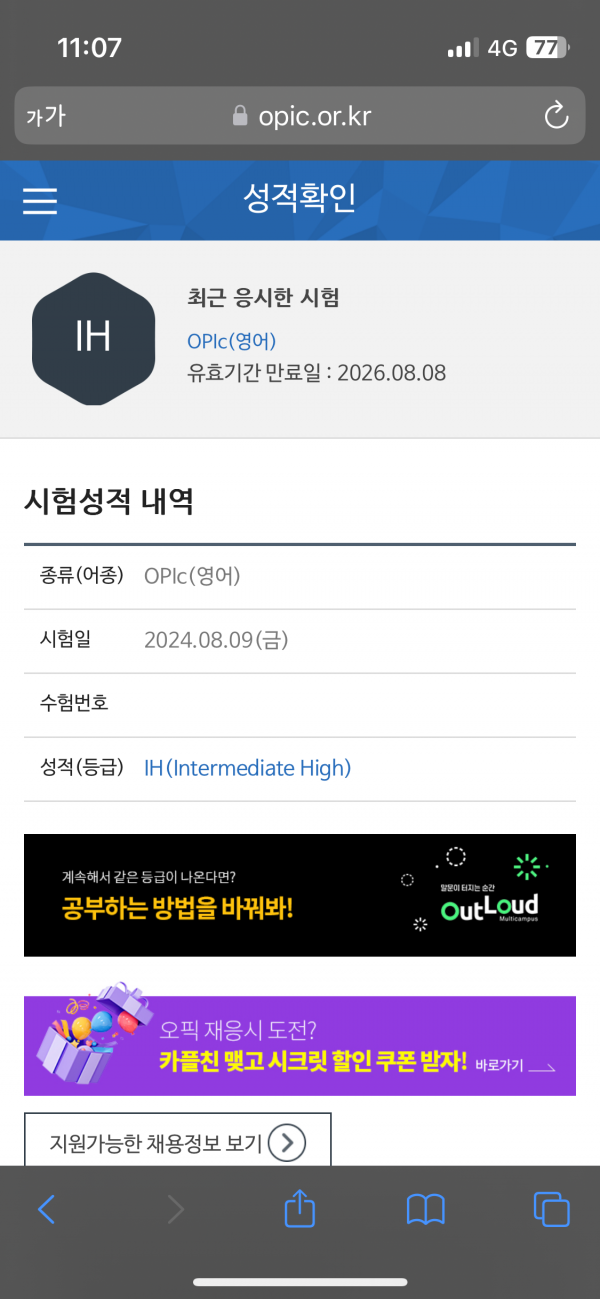The image size is (600, 1299).
Task: Open the OutLoud study method banner
Action: 300,895
